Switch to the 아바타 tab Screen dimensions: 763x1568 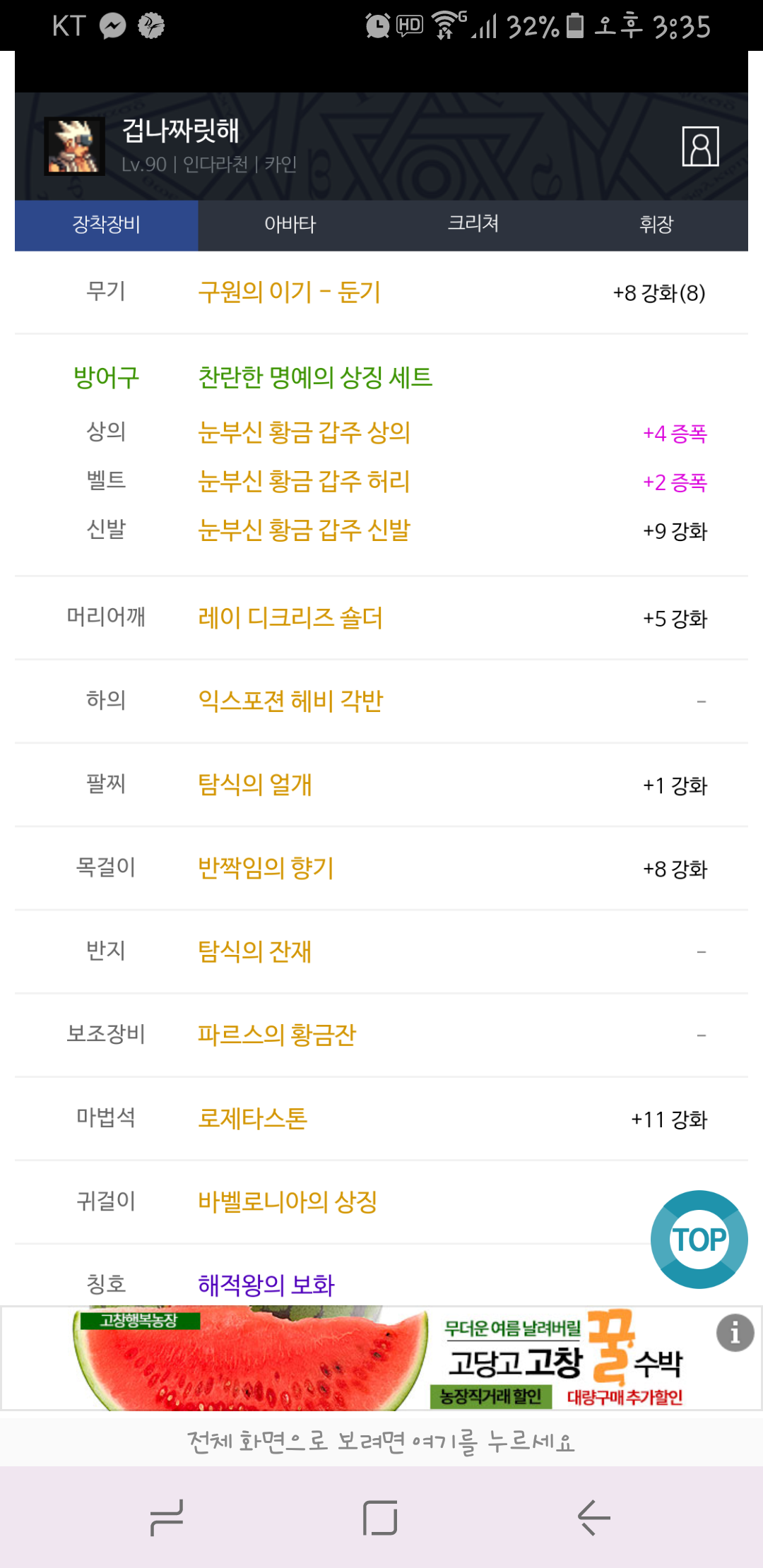290,225
